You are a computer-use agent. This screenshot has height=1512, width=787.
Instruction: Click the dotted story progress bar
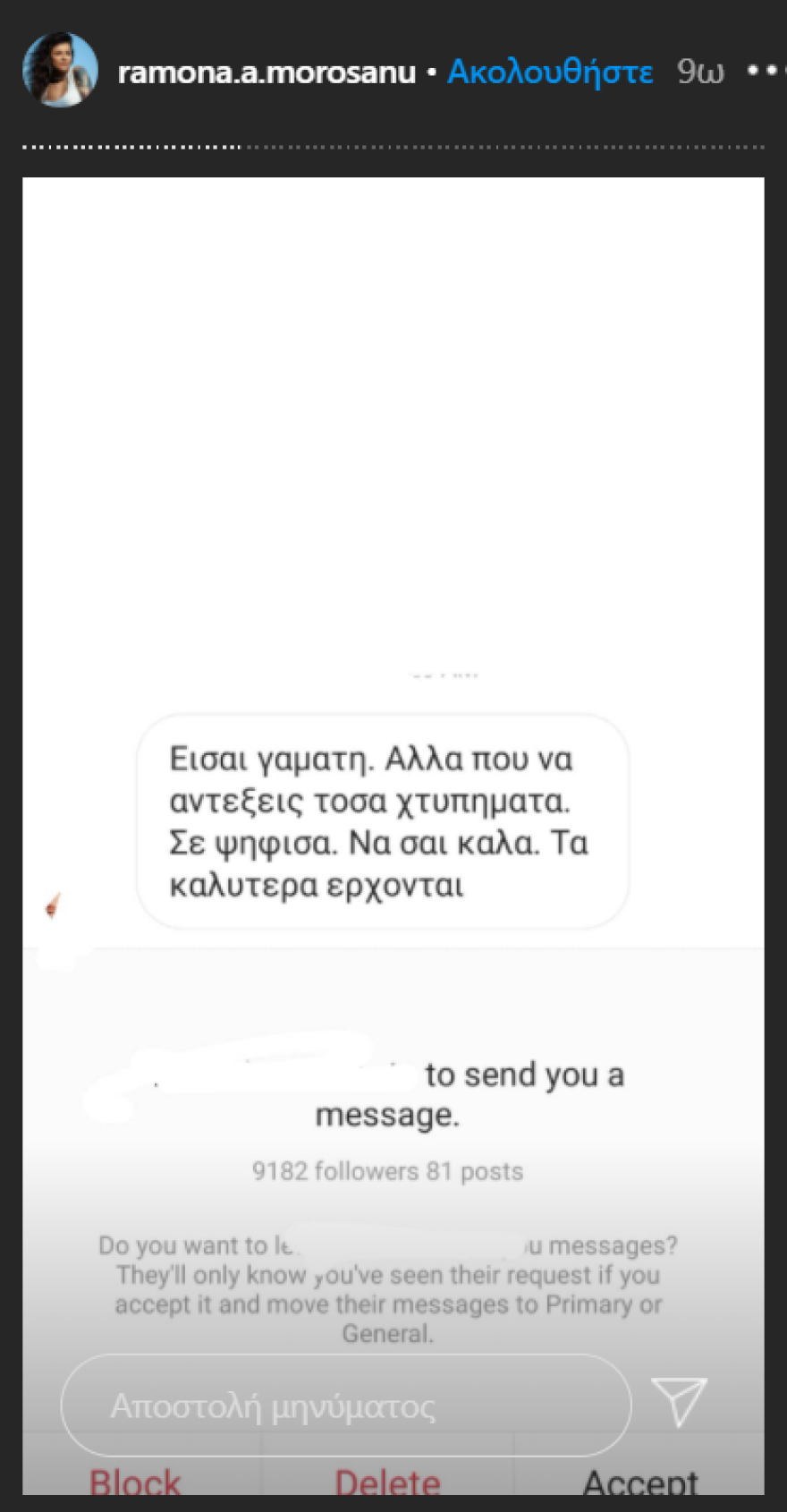coord(393,143)
